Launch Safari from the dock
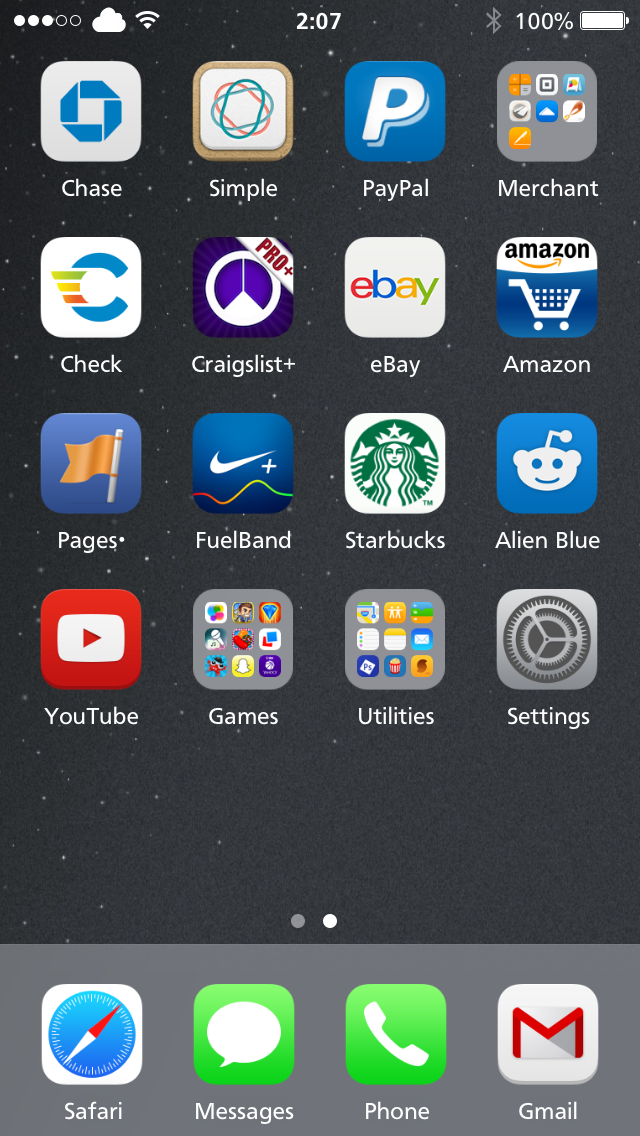Screen dimensions: 640x1136 (x=92, y=1034)
